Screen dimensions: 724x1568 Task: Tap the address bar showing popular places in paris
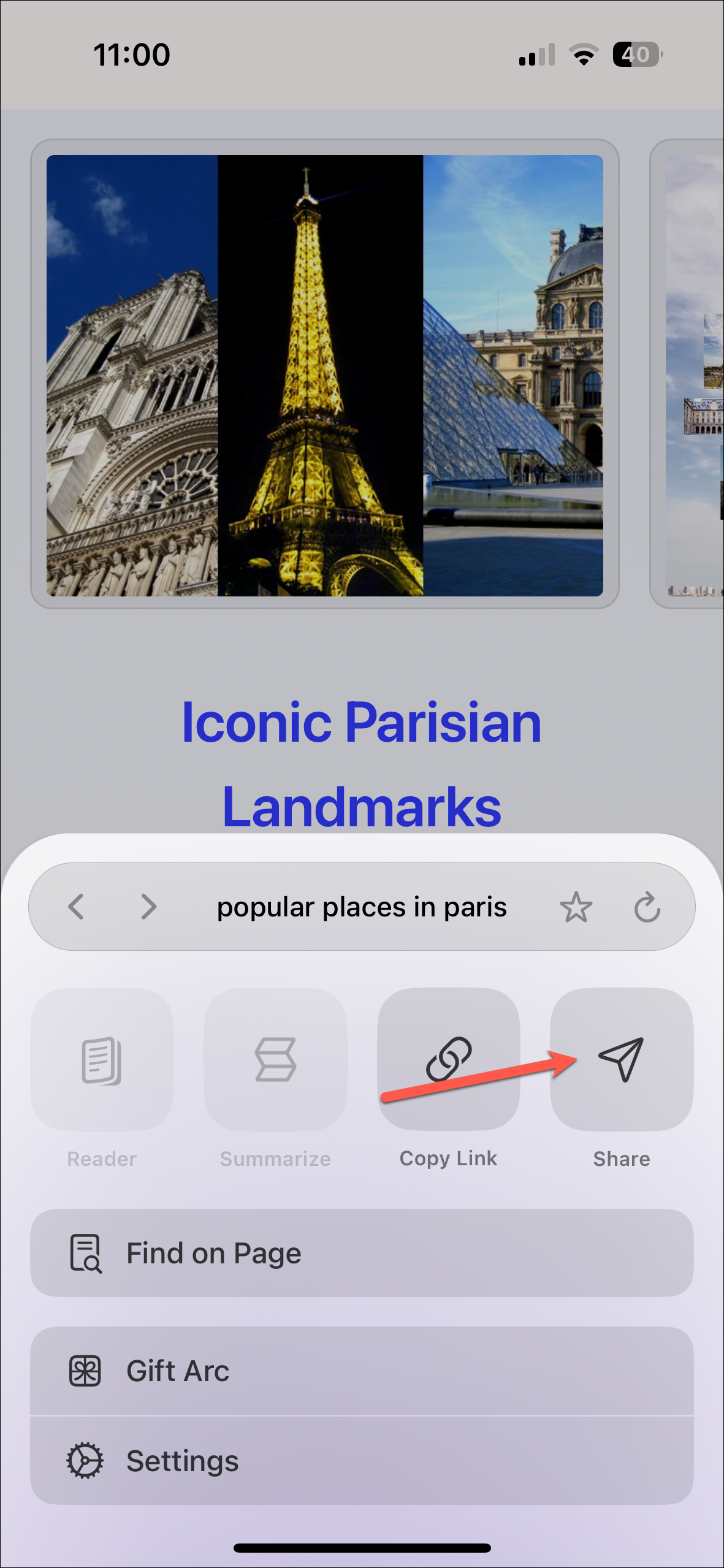(362, 907)
